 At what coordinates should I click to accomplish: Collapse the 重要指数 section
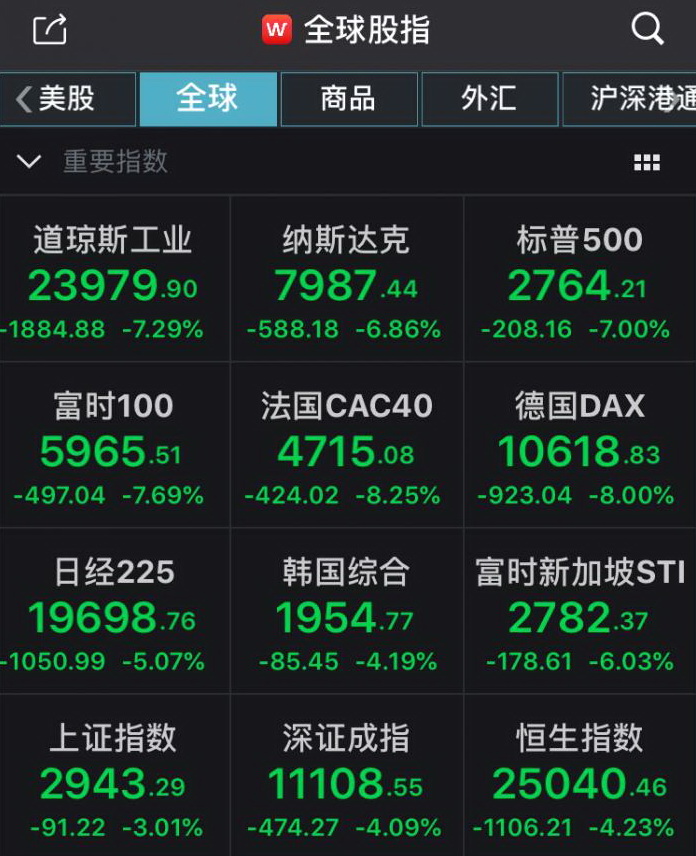(29, 162)
